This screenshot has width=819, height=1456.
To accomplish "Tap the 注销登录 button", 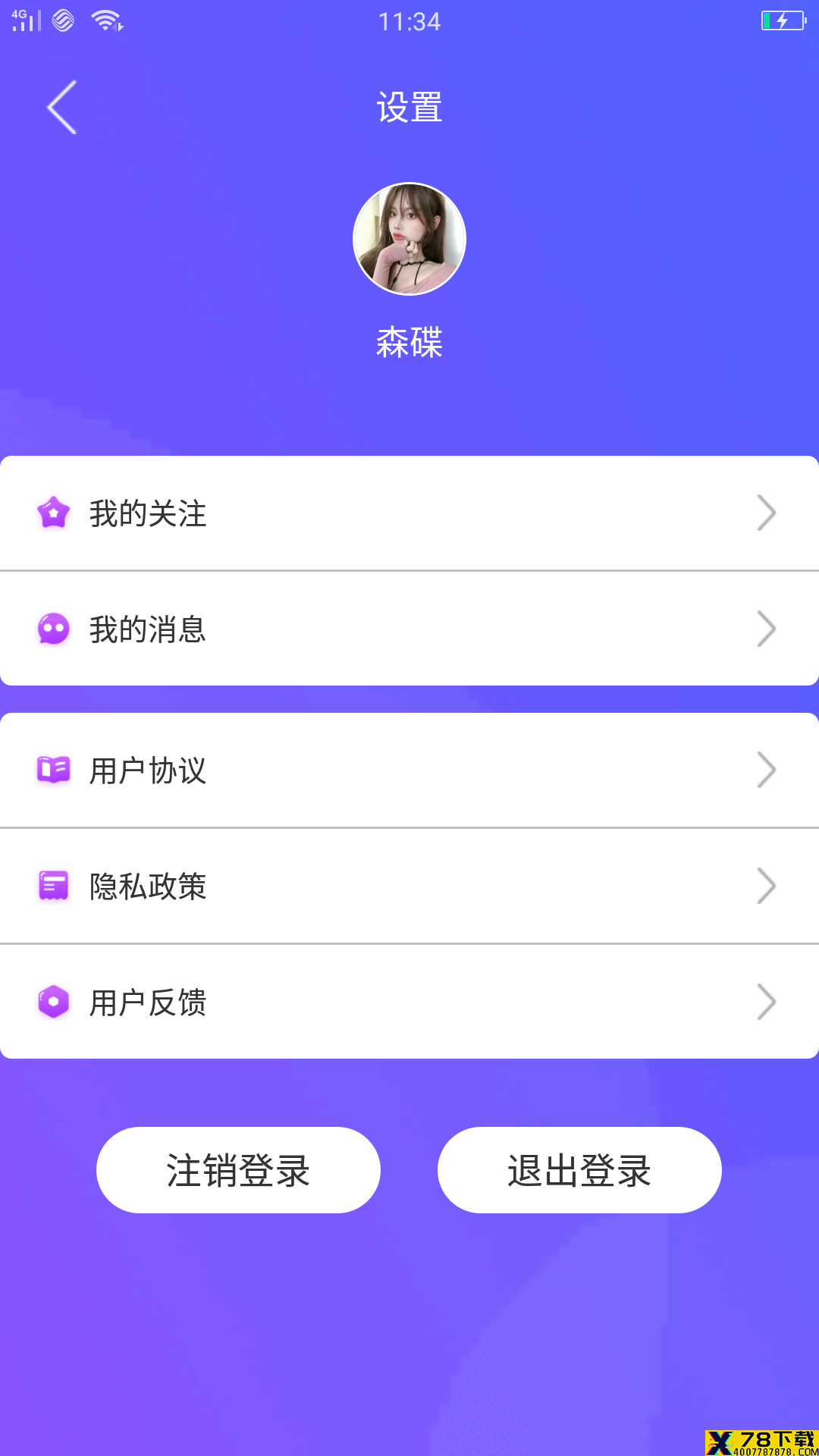I will [238, 1170].
